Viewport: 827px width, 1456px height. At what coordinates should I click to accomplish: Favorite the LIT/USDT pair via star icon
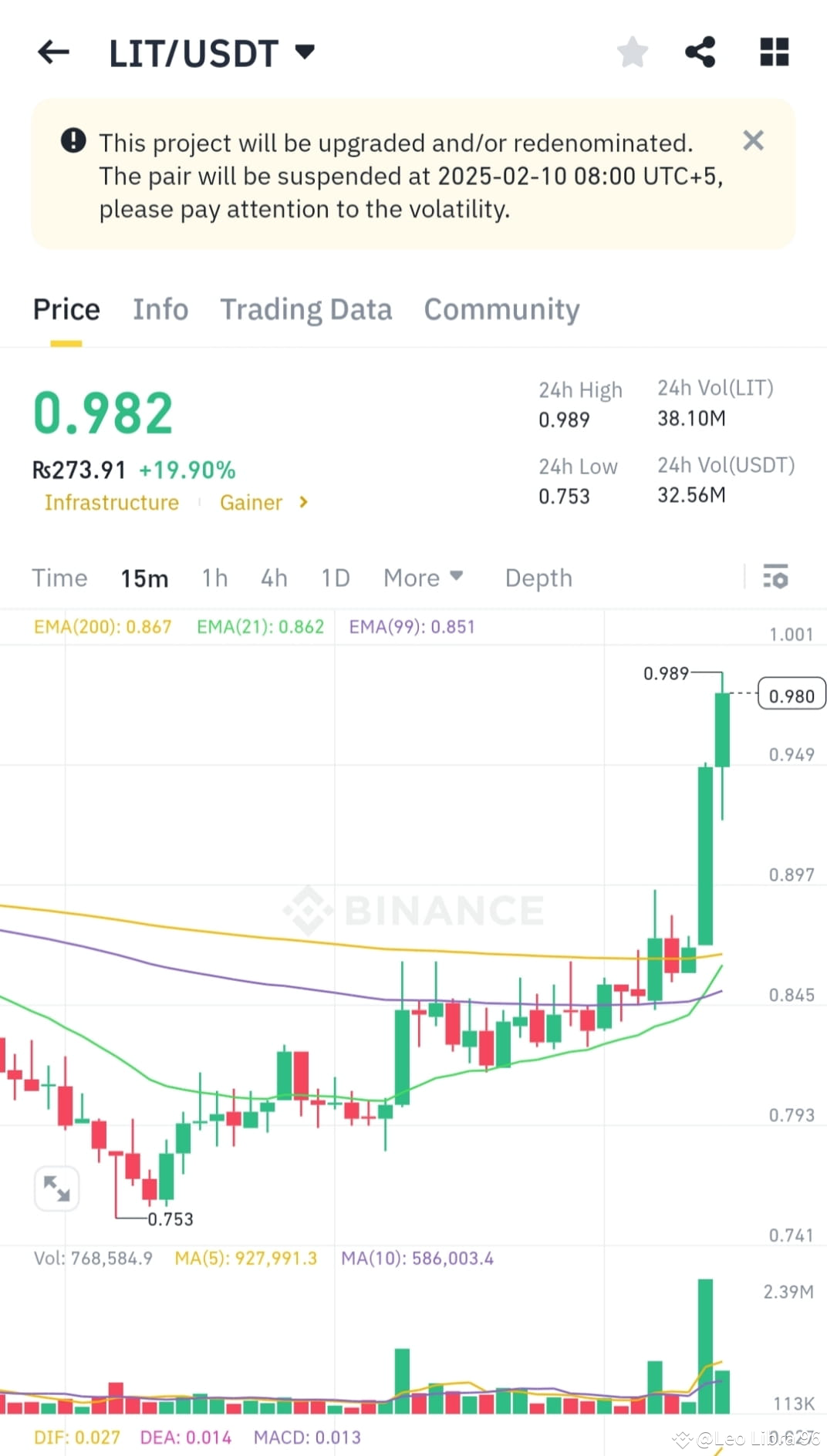click(x=632, y=52)
